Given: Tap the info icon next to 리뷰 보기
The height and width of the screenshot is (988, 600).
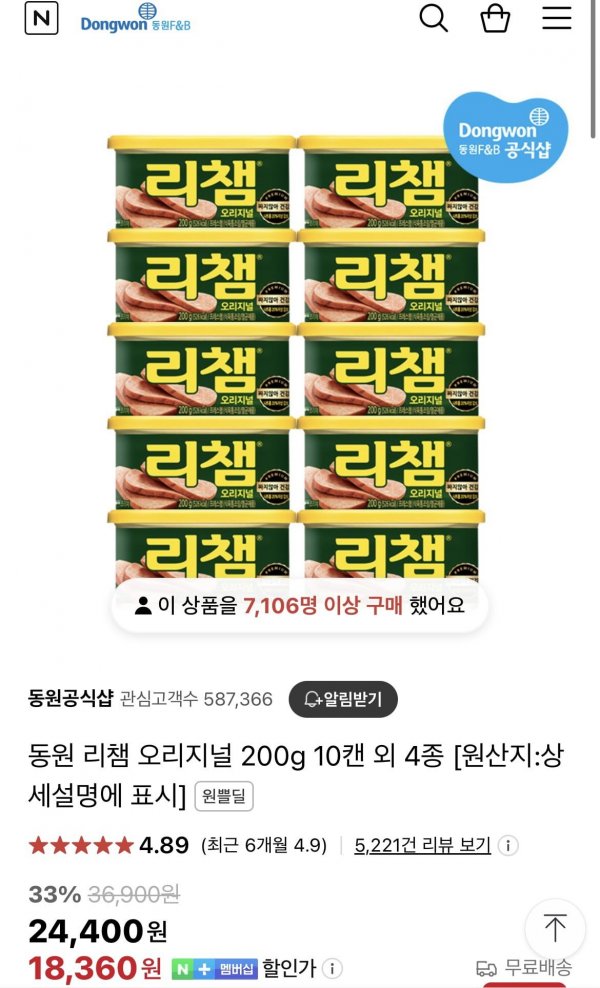Looking at the screenshot, I should pyautogui.click(x=508, y=845).
